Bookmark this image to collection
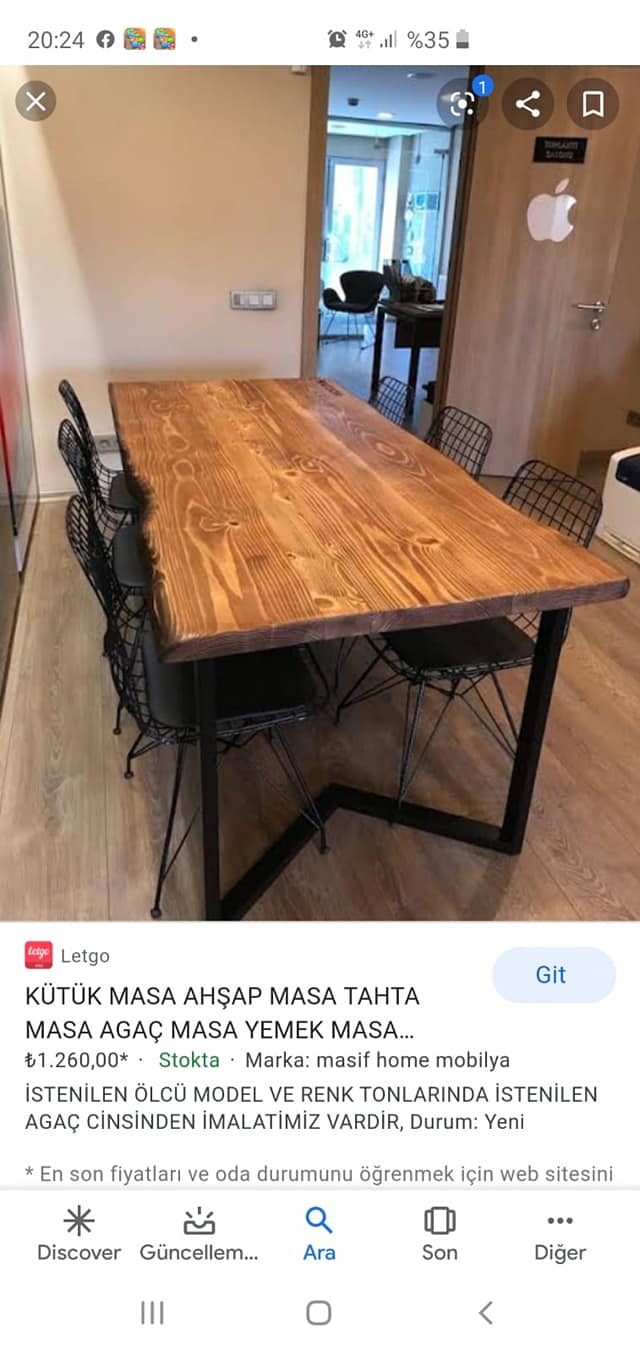Screen dimensions: 640x1352 (x=593, y=103)
